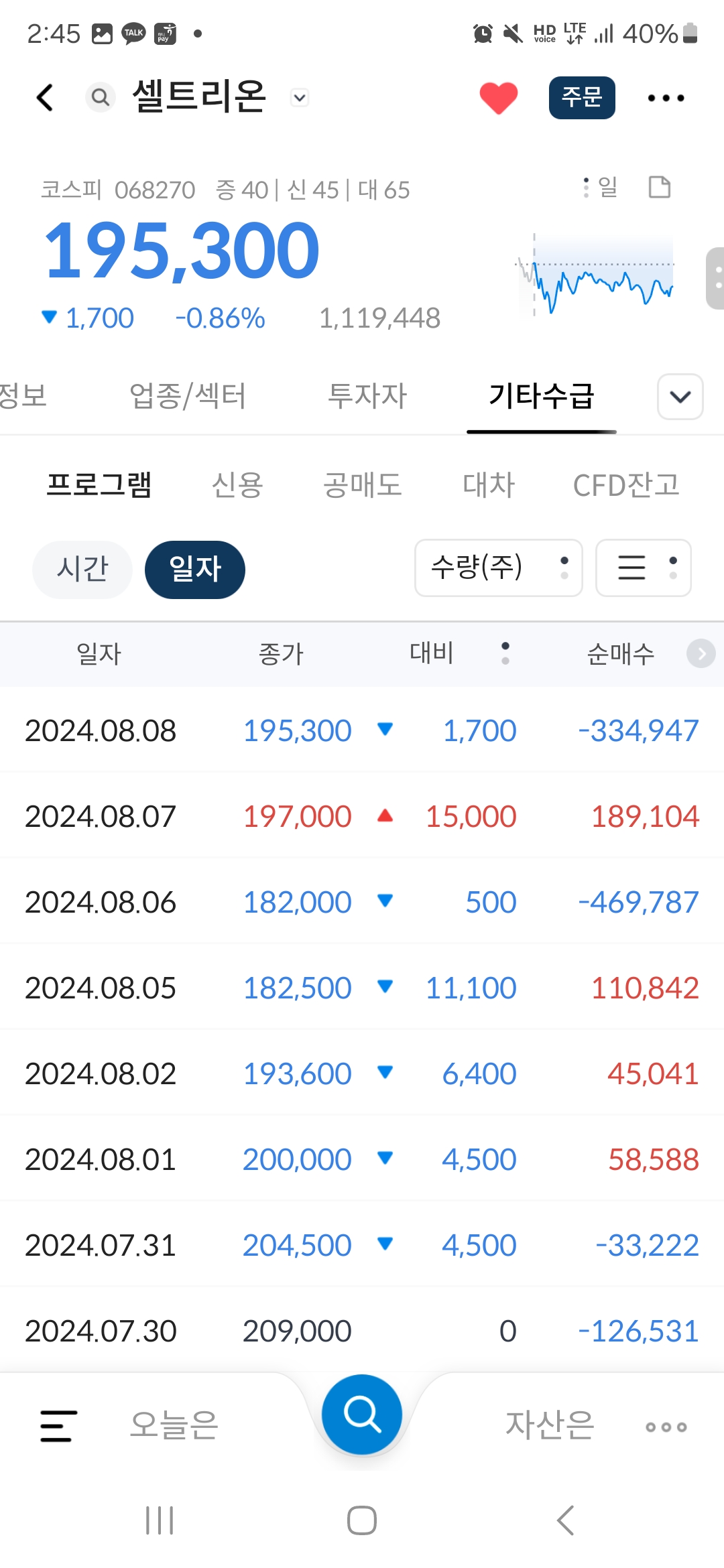Open the CFD잔고 sub-tab
Image resolution: width=724 pixels, height=1568 pixels.
(626, 484)
